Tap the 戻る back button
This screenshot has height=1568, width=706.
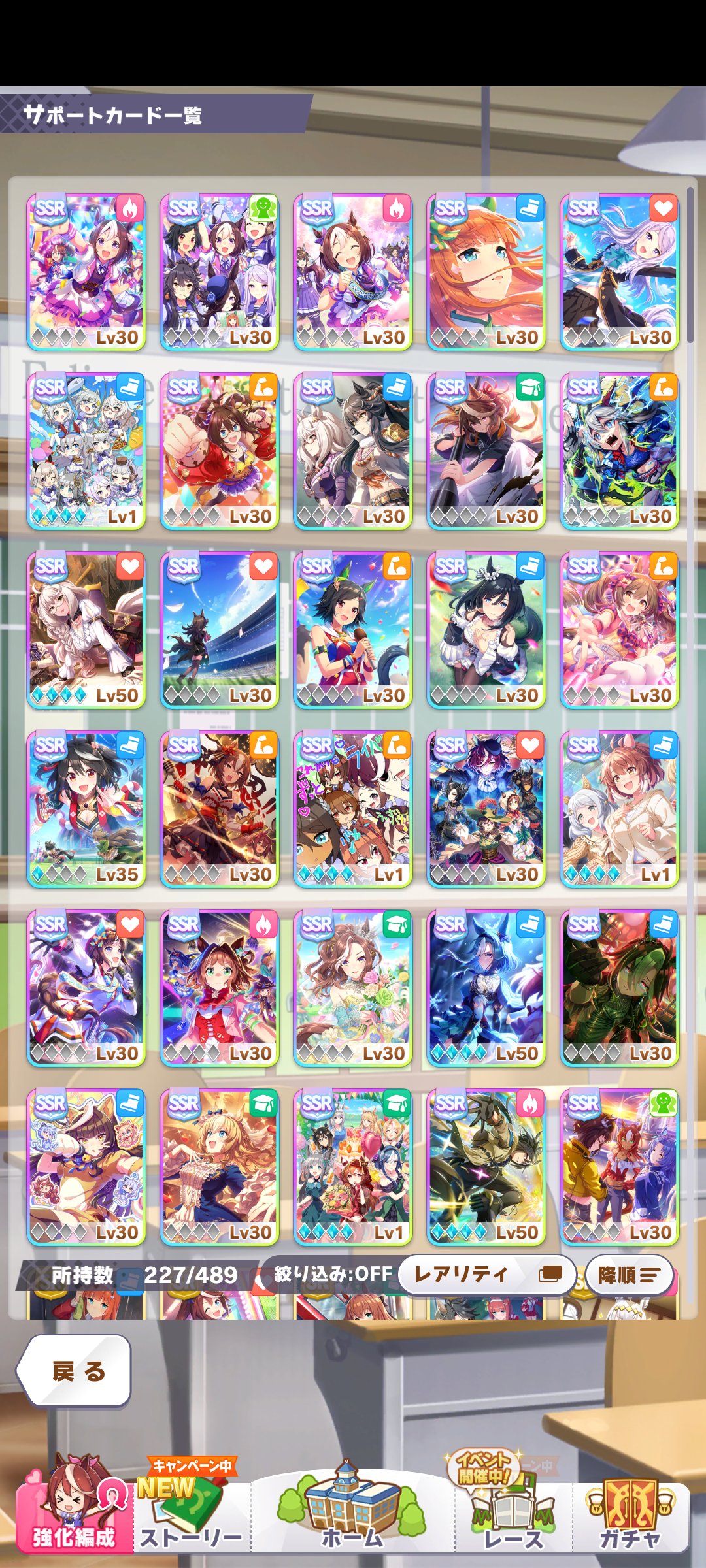point(75,1370)
